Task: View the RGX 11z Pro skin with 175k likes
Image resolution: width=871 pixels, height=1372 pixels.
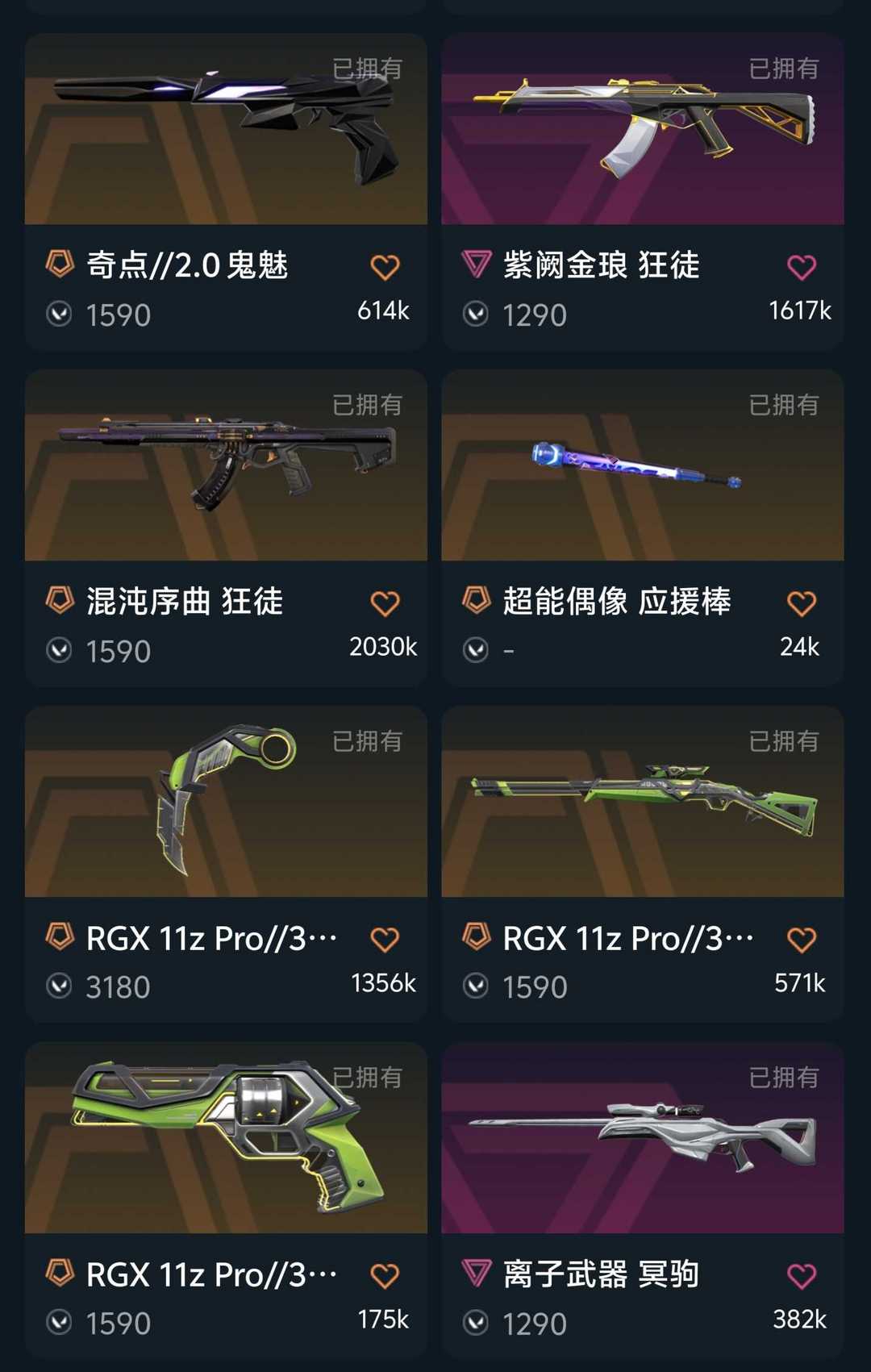Action: pyautogui.click(x=226, y=1138)
